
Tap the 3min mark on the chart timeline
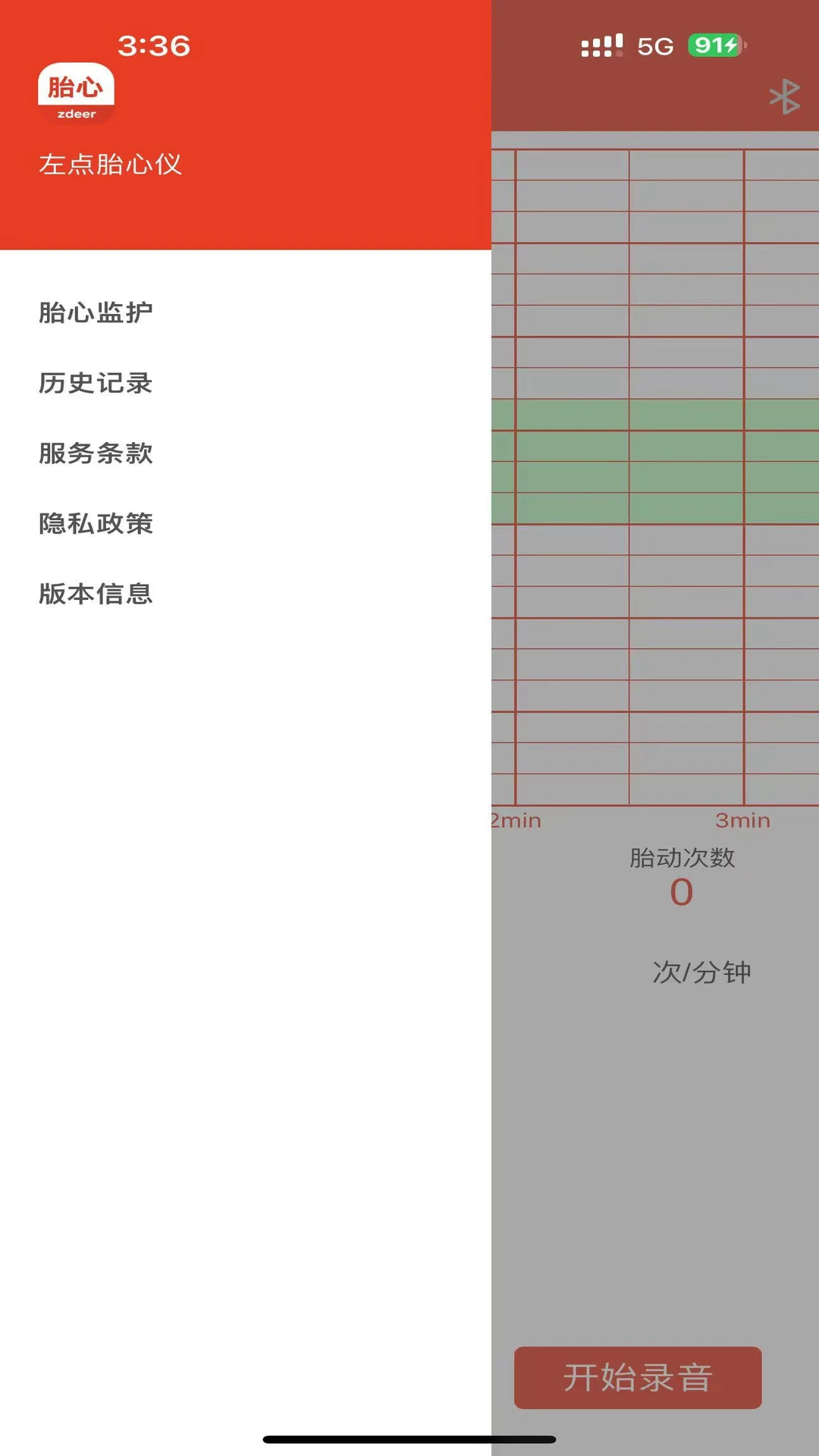click(x=742, y=820)
